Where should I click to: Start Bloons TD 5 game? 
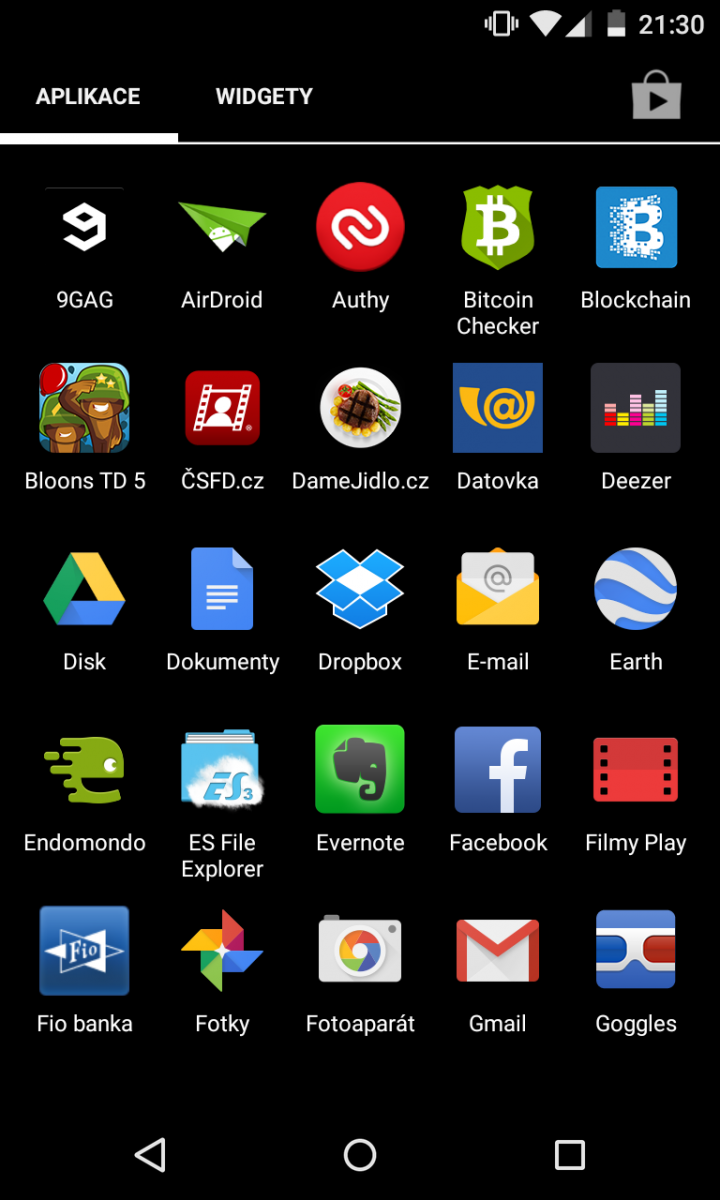pyautogui.click(x=84, y=408)
